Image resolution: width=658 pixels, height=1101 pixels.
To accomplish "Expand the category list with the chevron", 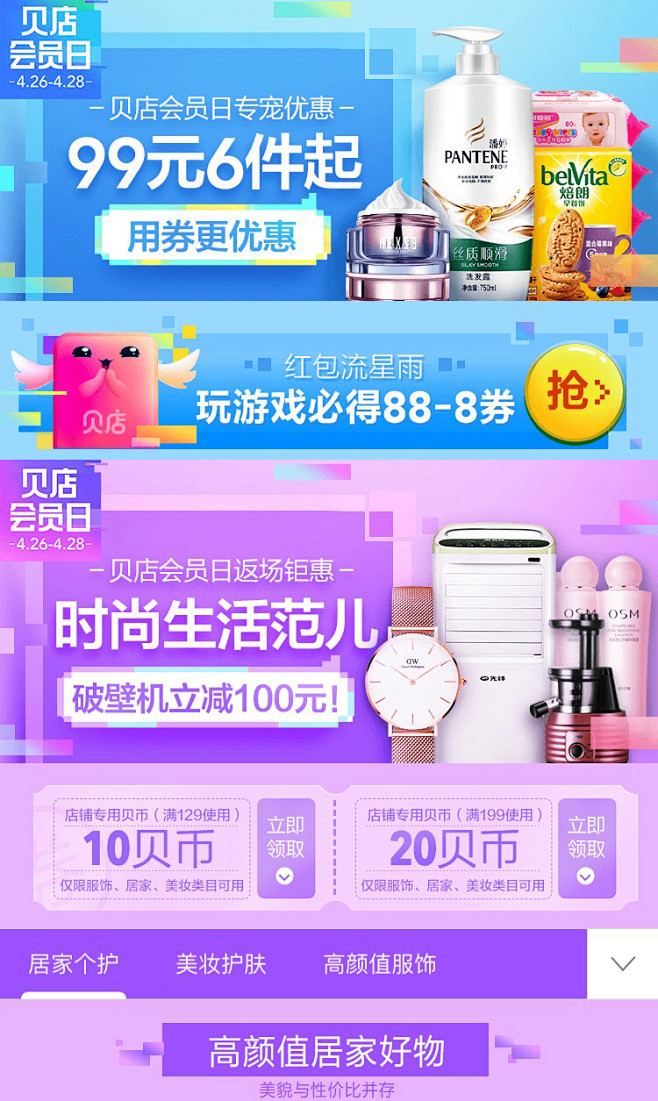I will 622,963.
